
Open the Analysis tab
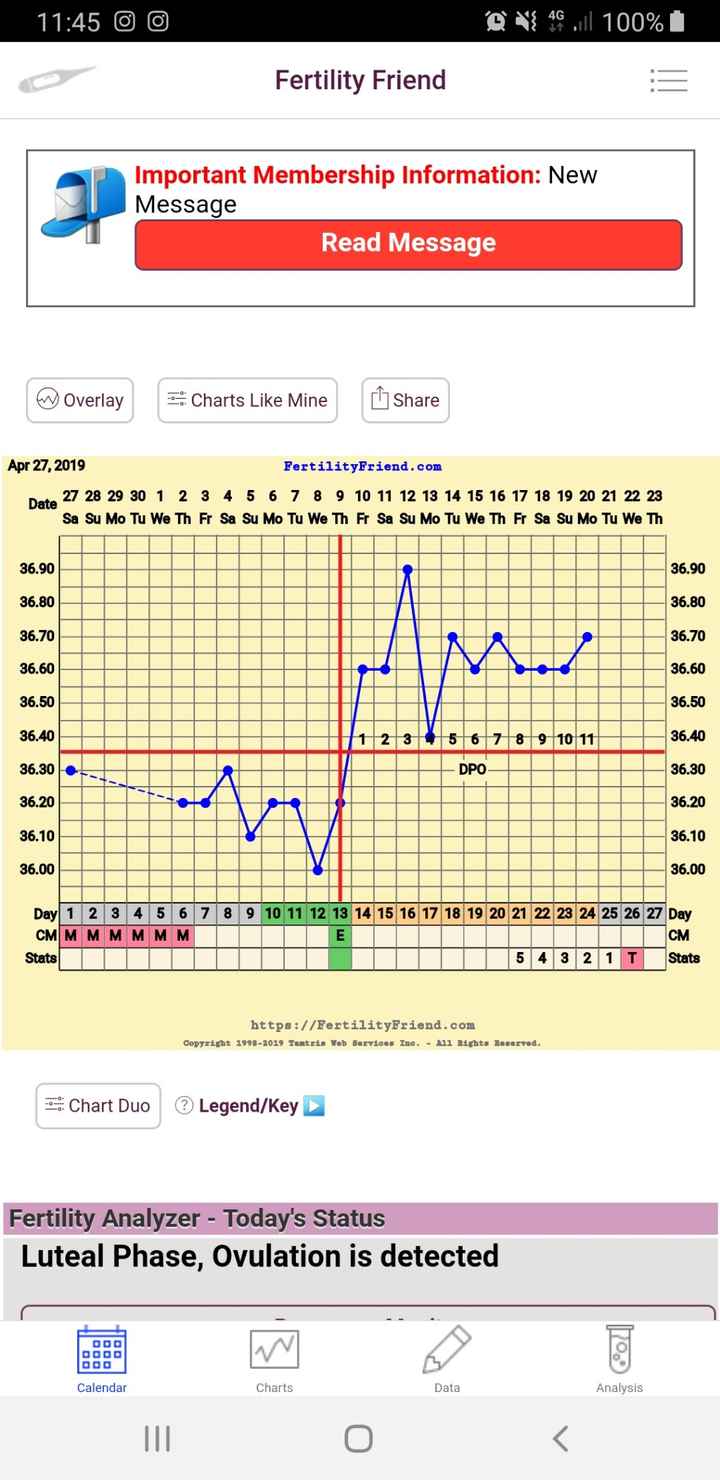(619, 1358)
